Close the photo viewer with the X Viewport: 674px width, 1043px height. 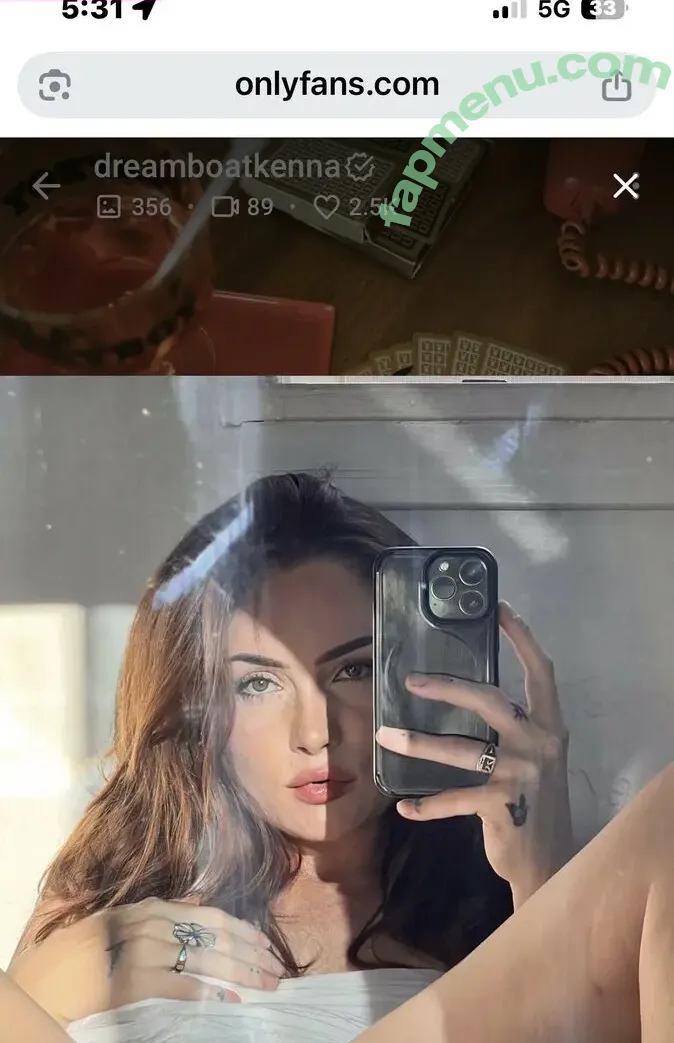pos(626,186)
